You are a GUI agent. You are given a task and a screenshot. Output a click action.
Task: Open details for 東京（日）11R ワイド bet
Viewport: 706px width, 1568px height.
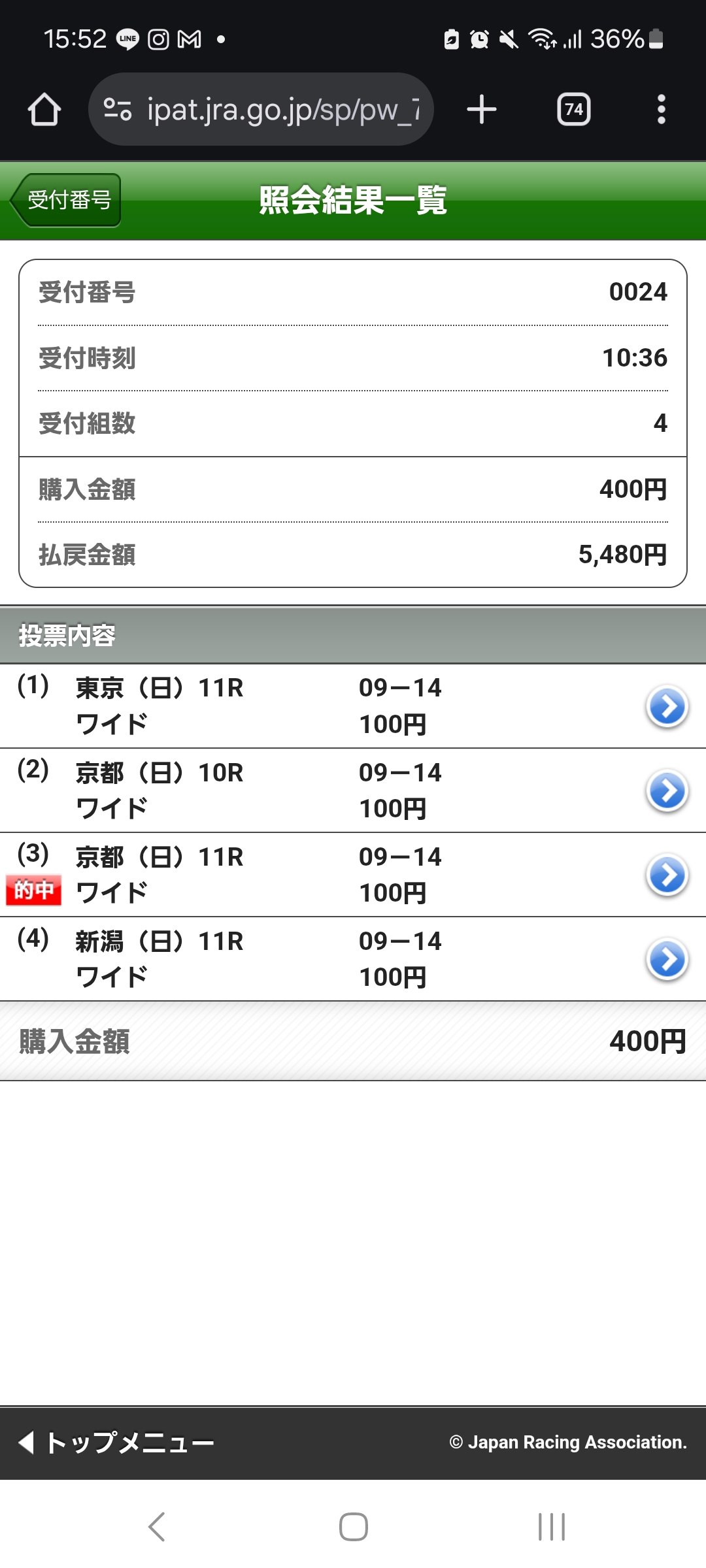click(x=667, y=706)
